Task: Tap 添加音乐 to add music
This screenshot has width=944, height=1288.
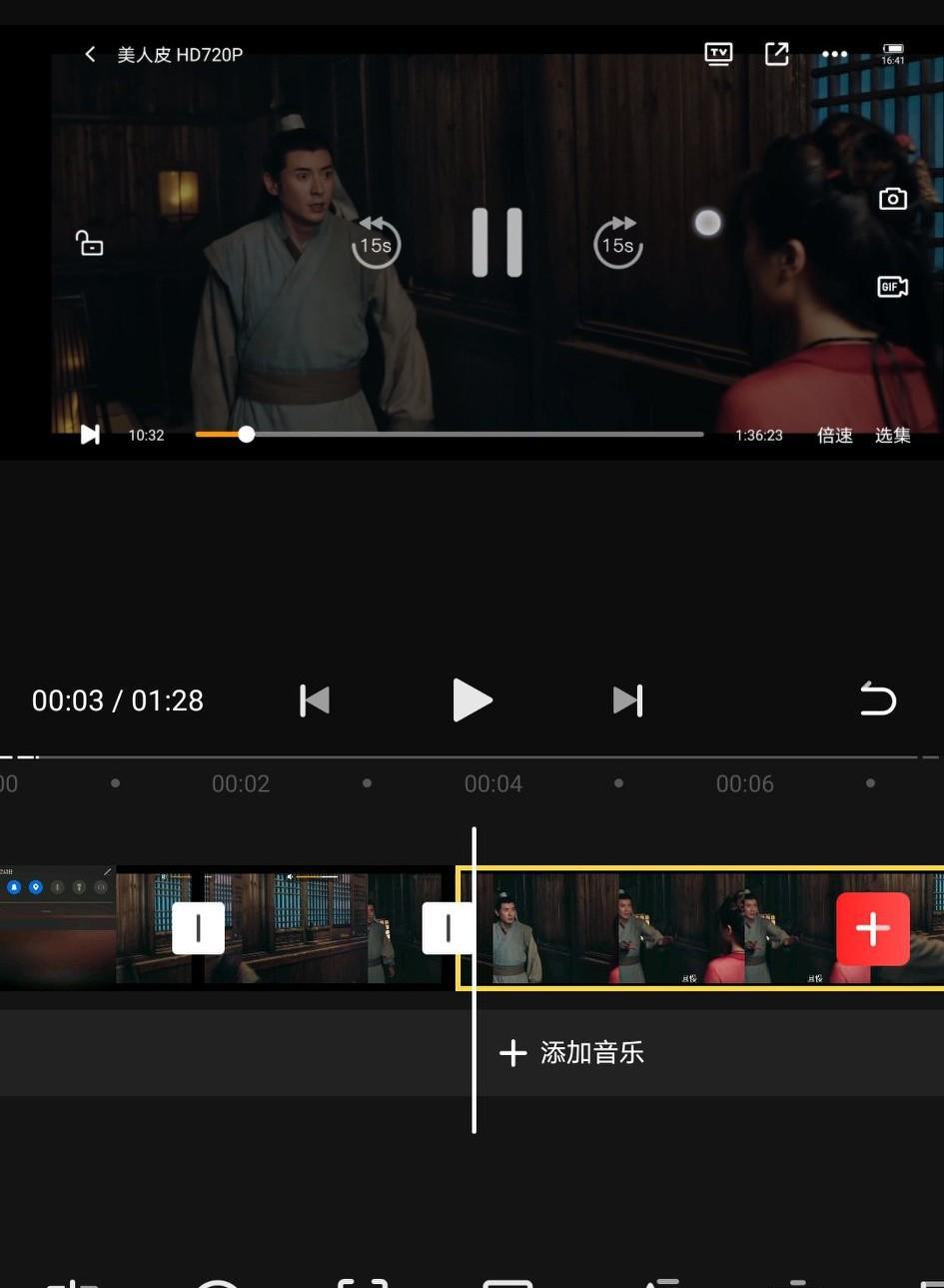Action: pyautogui.click(x=572, y=1052)
